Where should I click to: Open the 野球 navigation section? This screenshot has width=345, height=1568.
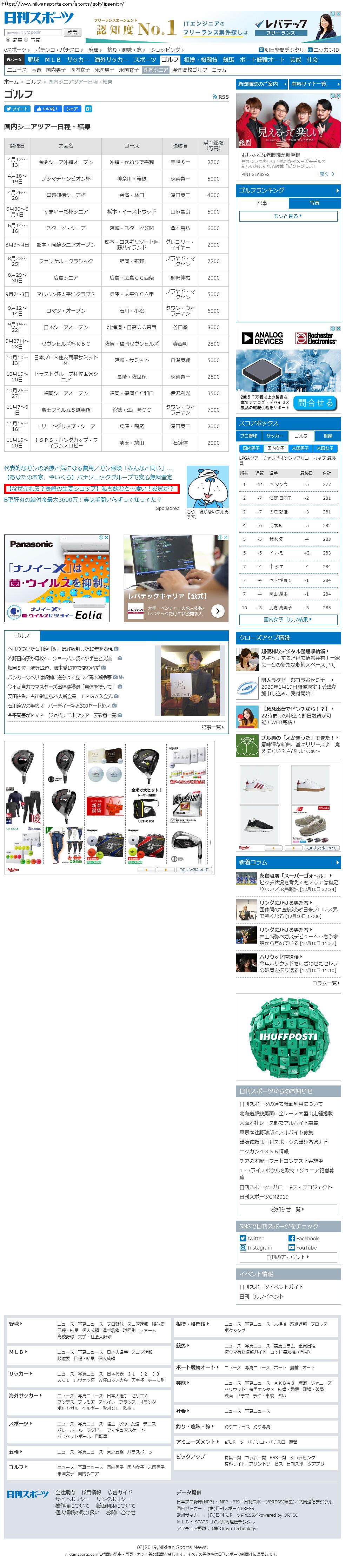point(33,60)
